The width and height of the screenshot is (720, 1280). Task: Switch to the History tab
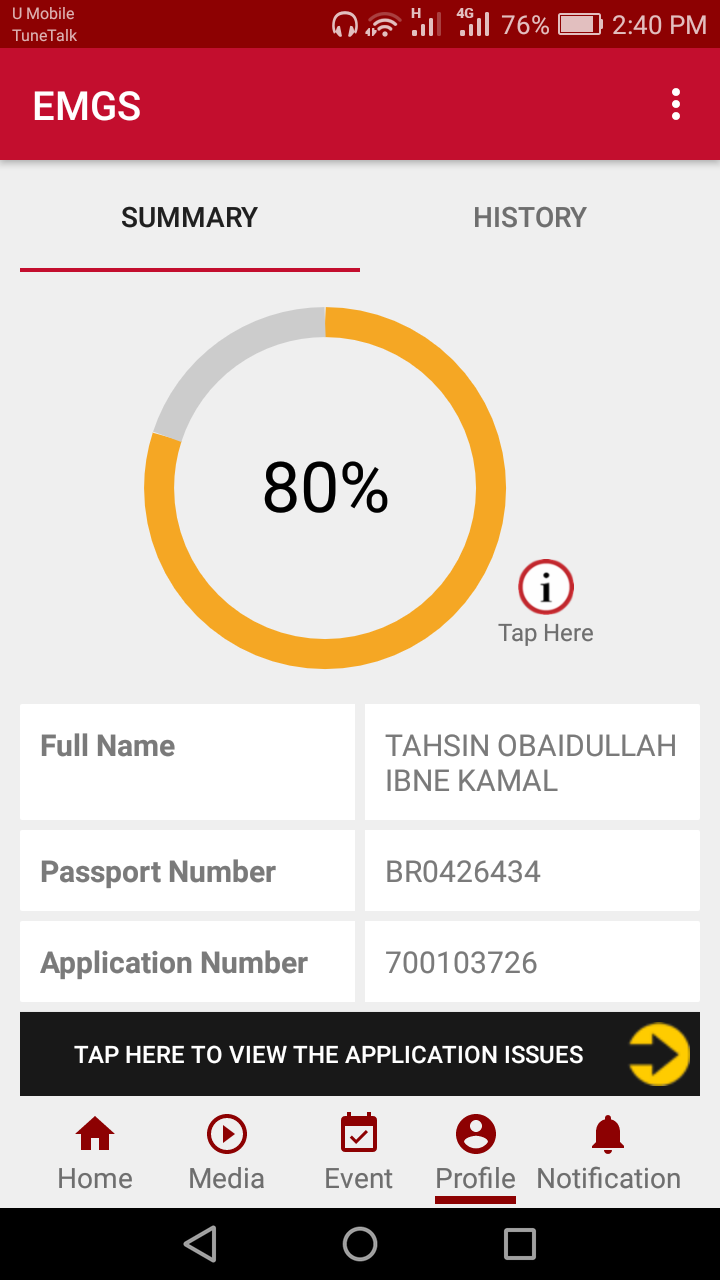coord(529,218)
